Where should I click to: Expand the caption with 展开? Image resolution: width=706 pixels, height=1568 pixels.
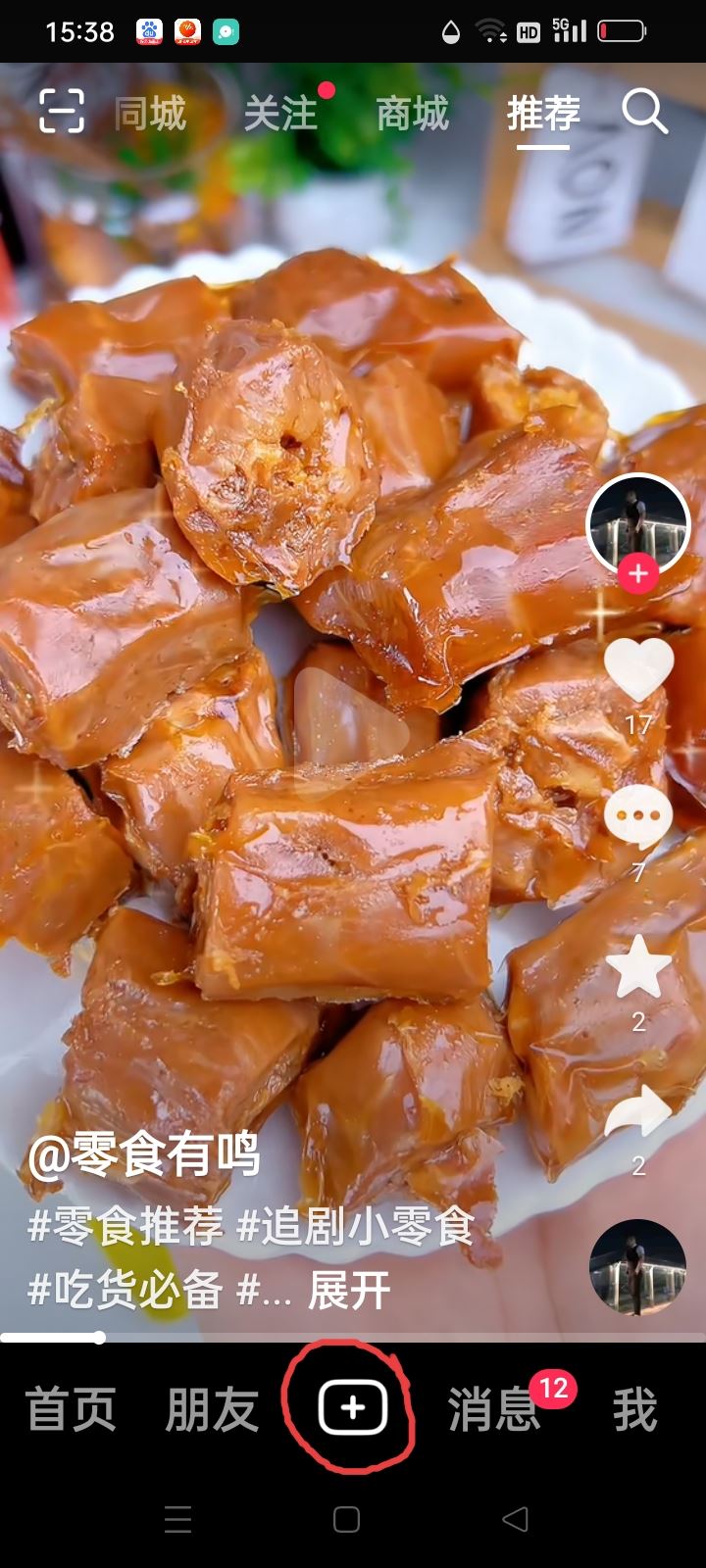pyautogui.click(x=349, y=1291)
